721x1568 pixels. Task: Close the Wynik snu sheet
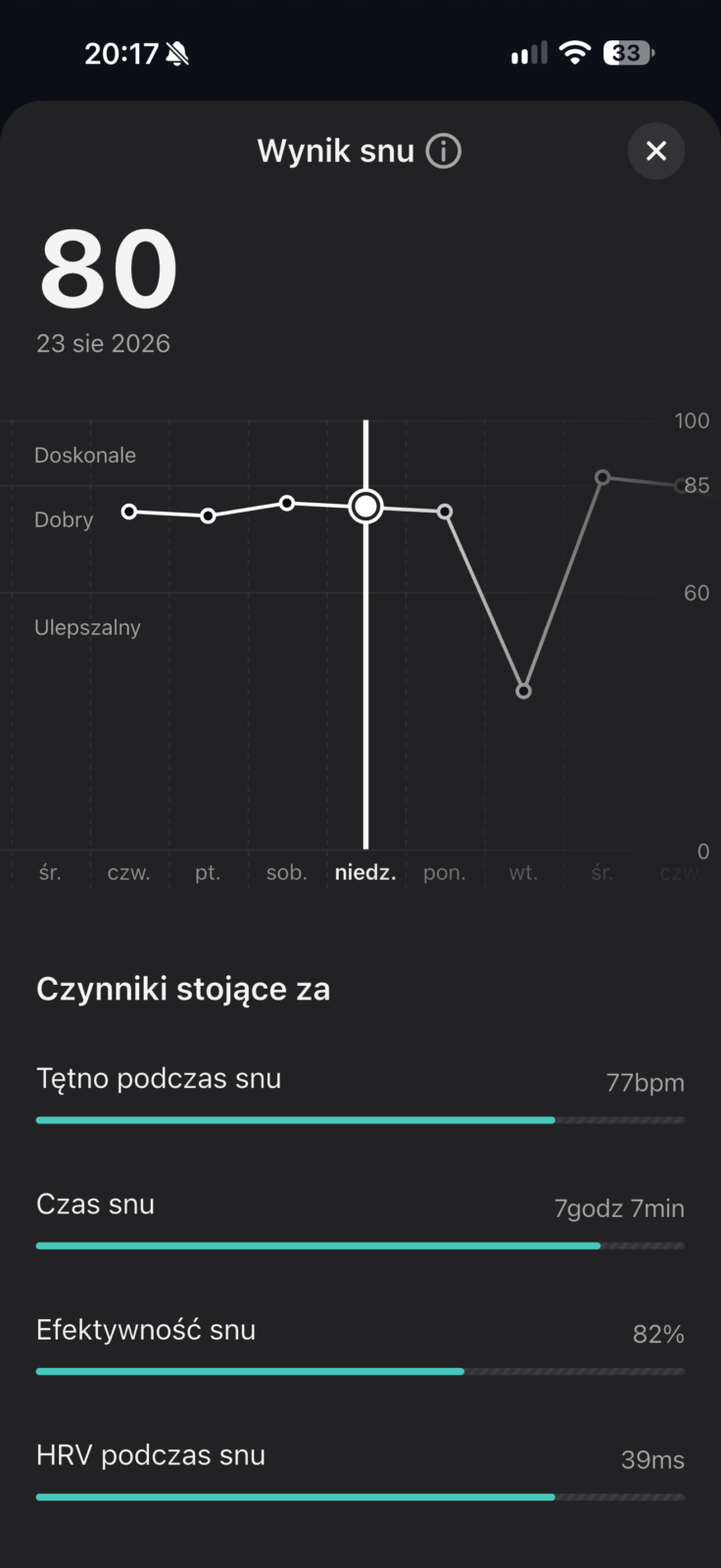[655, 151]
